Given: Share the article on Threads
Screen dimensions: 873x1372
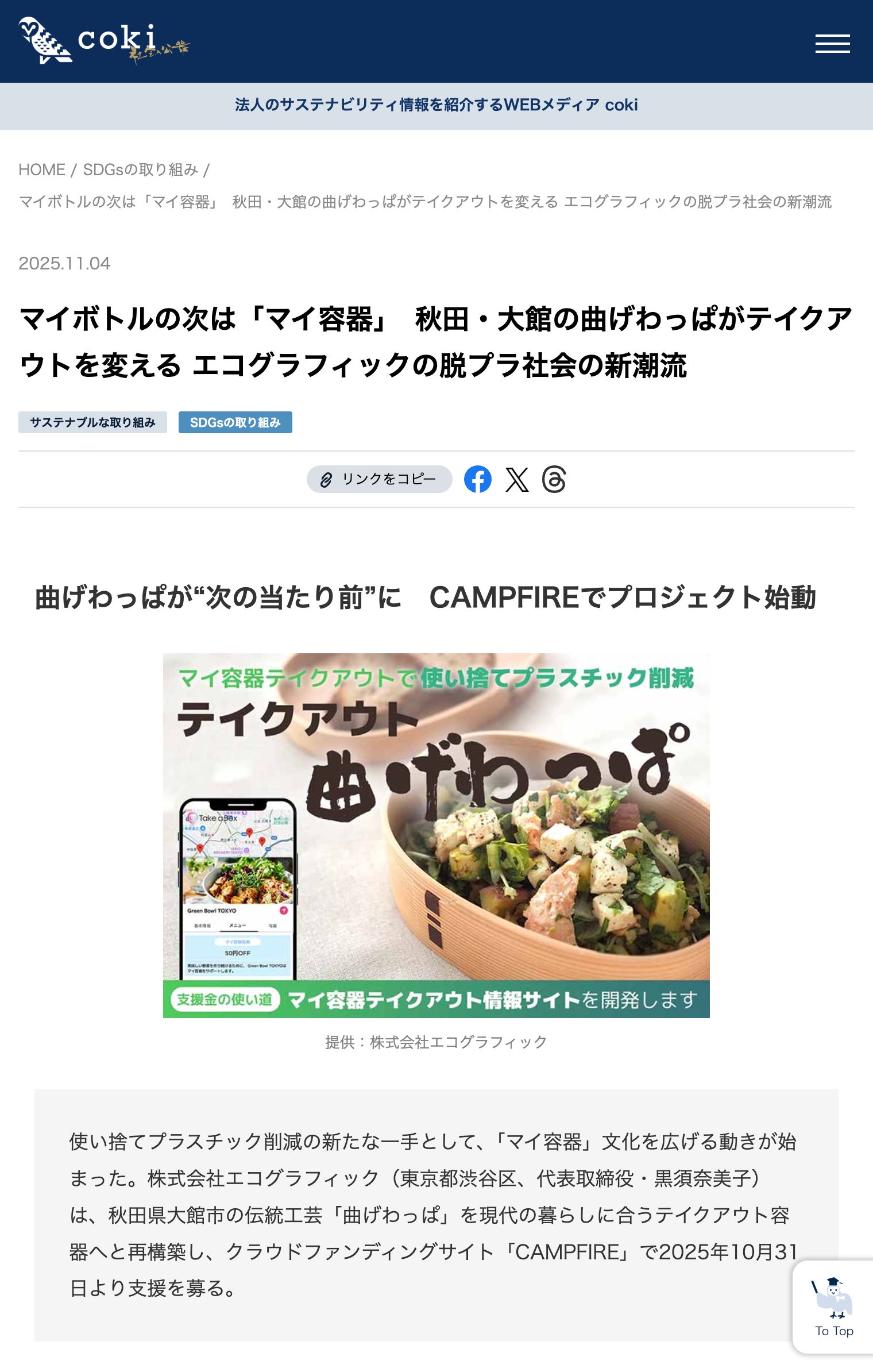Looking at the screenshot, I should 554,479.
